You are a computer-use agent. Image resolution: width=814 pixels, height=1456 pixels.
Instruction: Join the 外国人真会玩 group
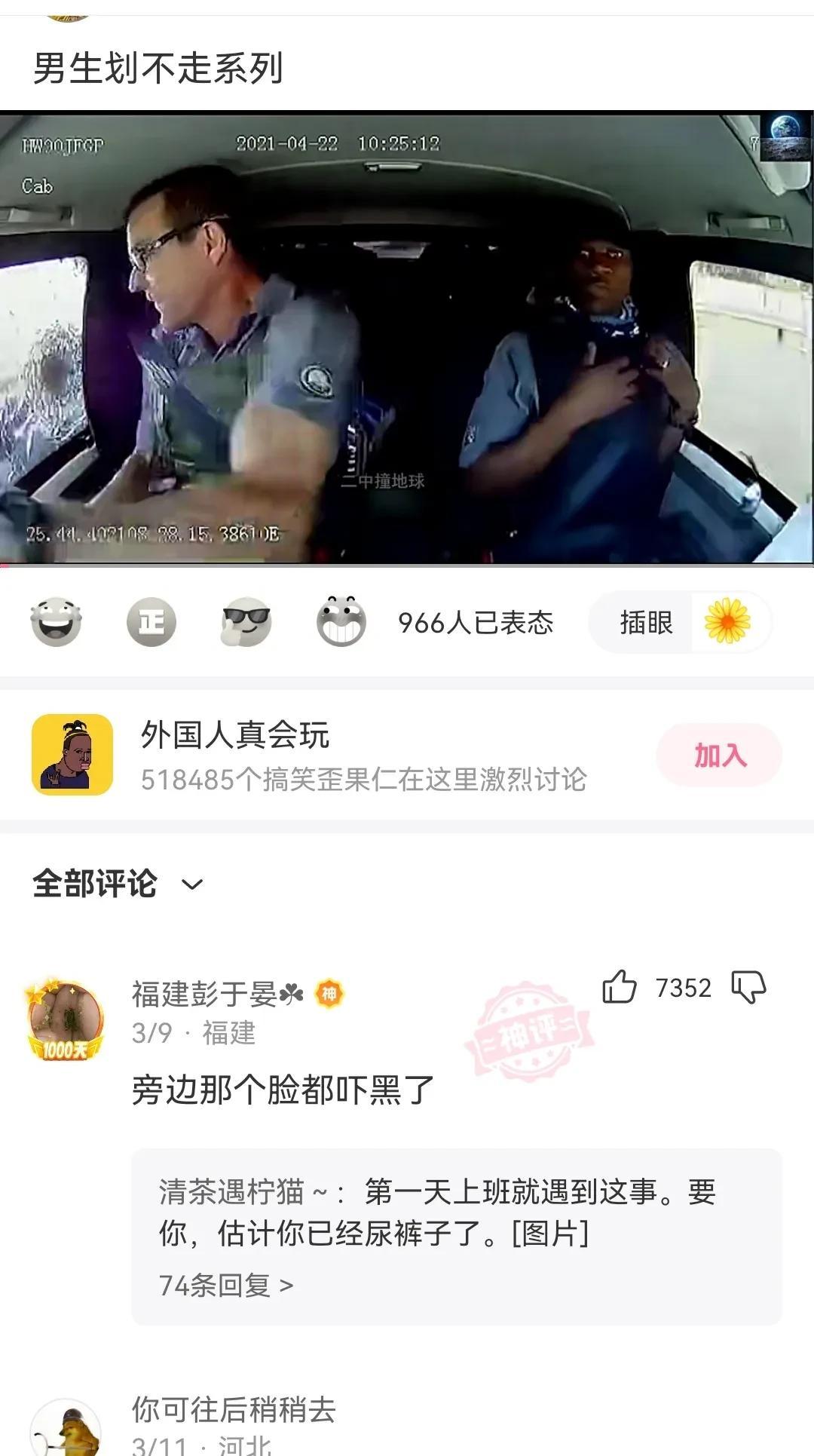pyautogui.click(x=719, y=755)
